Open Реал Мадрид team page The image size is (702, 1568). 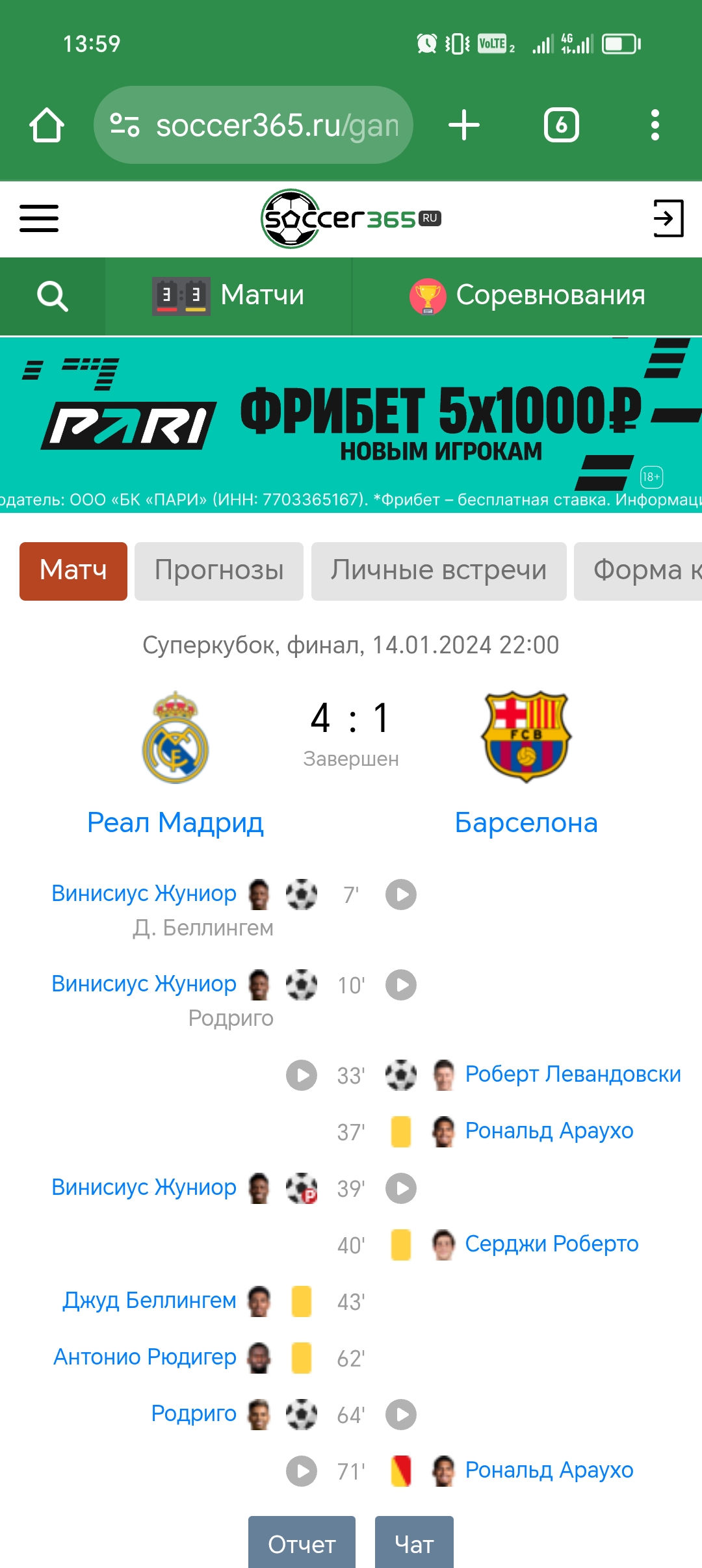[x=175, y=823]
